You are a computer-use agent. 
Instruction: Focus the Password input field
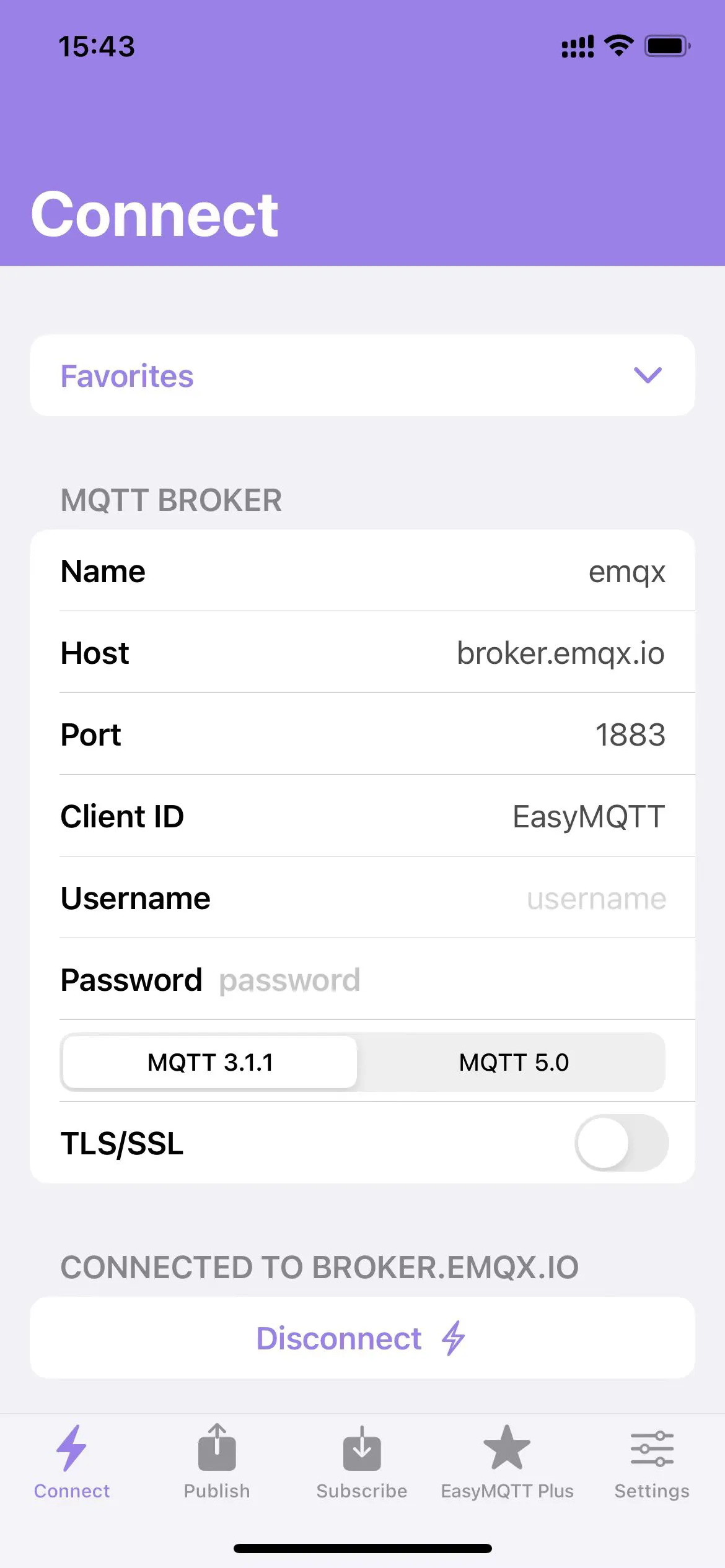tap(434, 980)
